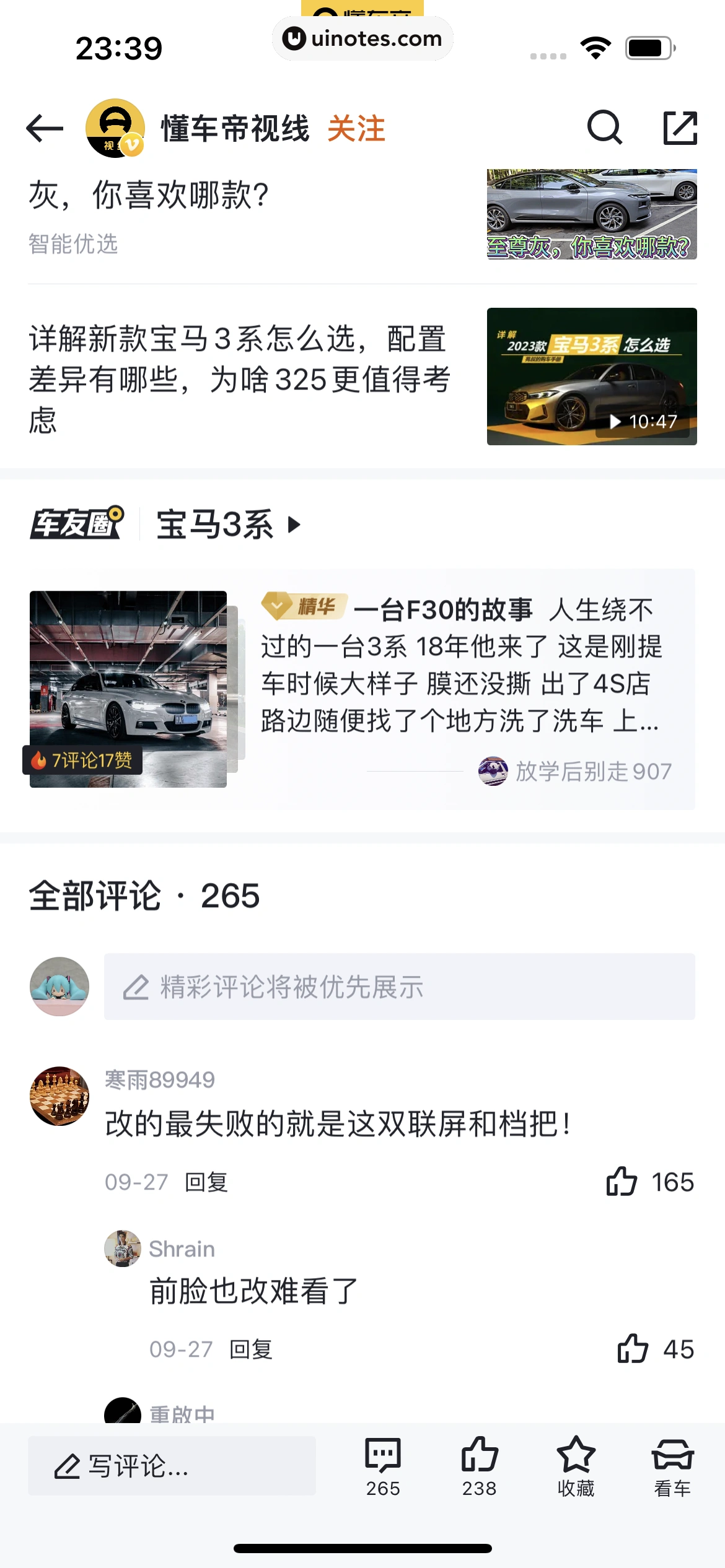Reply to Shrain's comment
This screenshot has height=1568, width=725.
251,1349
